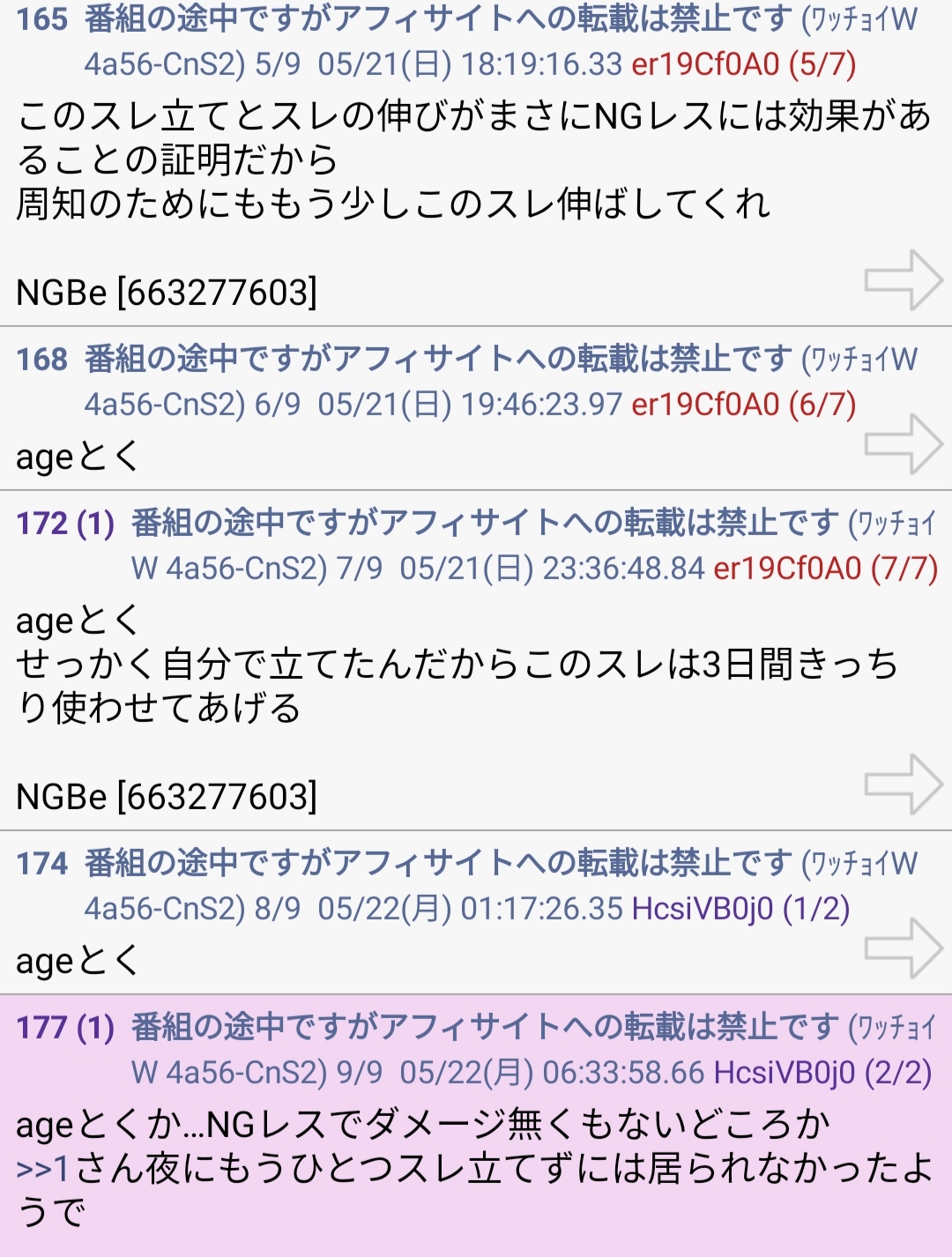Tap the reply arrow on post 174
The image size is (952, 1257).
coord(904,948)
